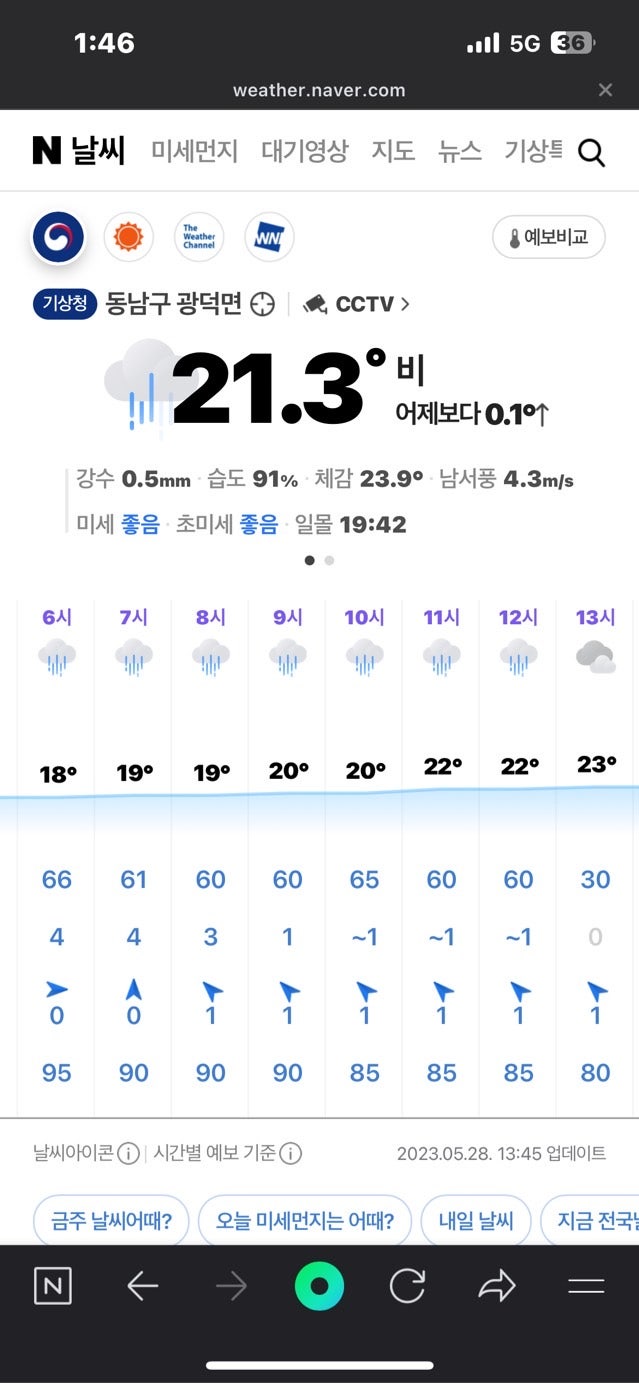
Task: Reload the page with the refresh icon
Action: [x=407, y=1287]
